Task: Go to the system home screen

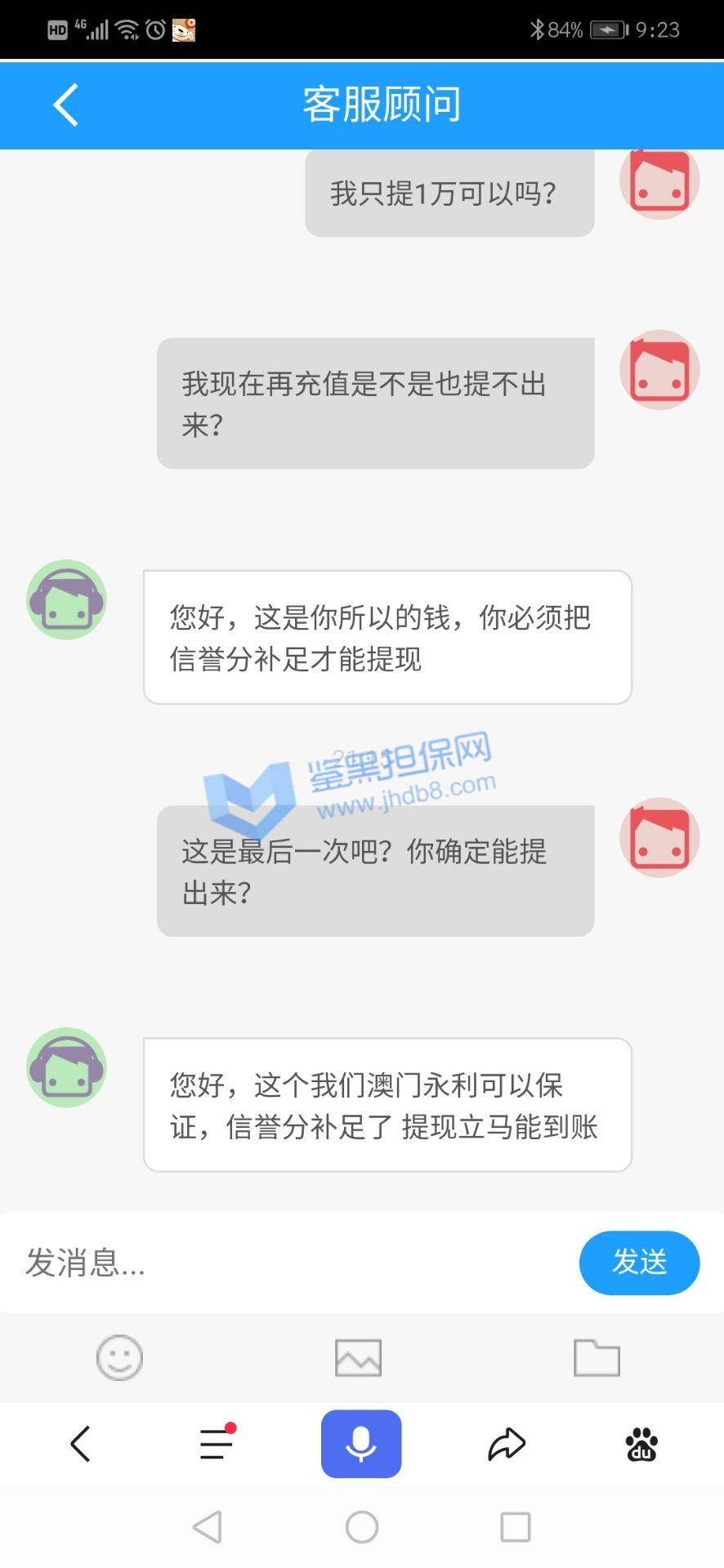Action: (x=362, y=1526)
